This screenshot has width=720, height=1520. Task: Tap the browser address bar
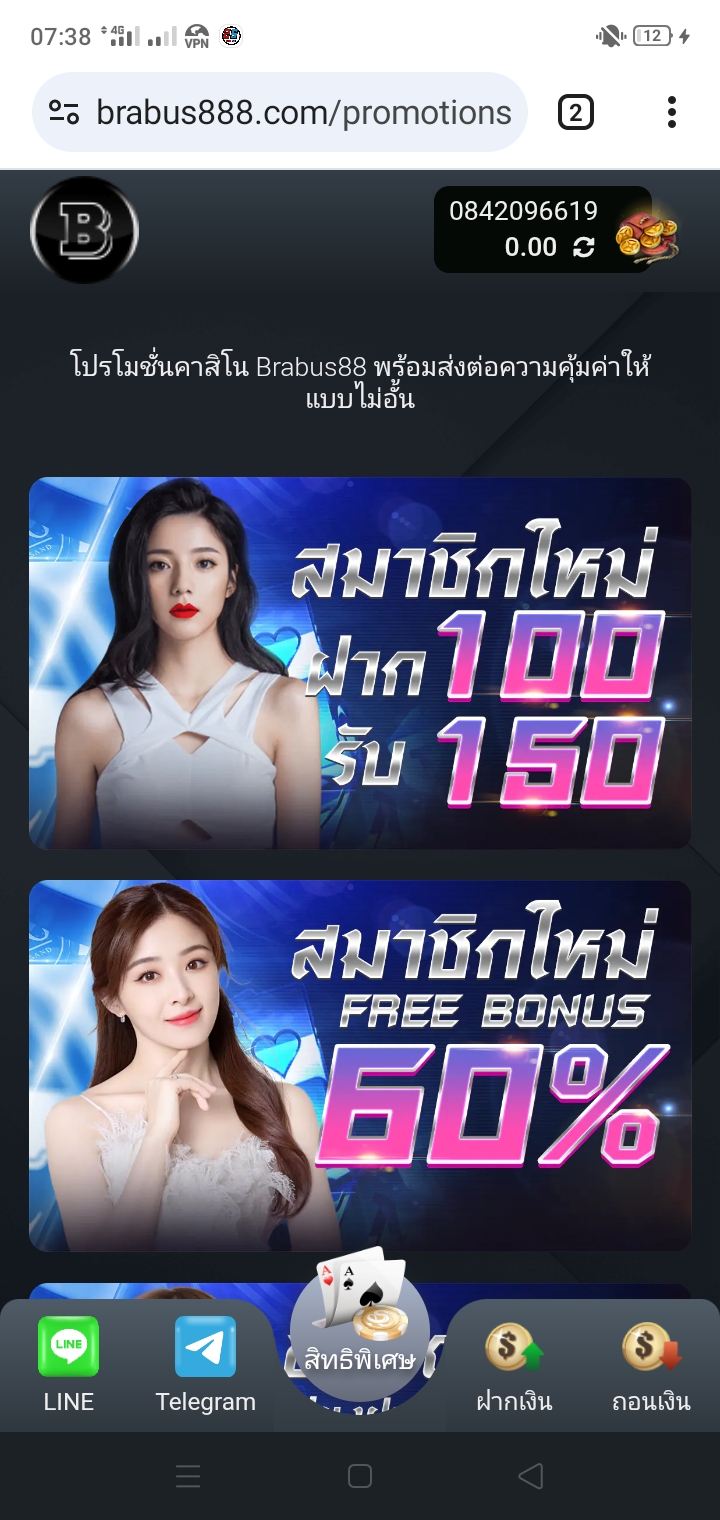[280, 112]
